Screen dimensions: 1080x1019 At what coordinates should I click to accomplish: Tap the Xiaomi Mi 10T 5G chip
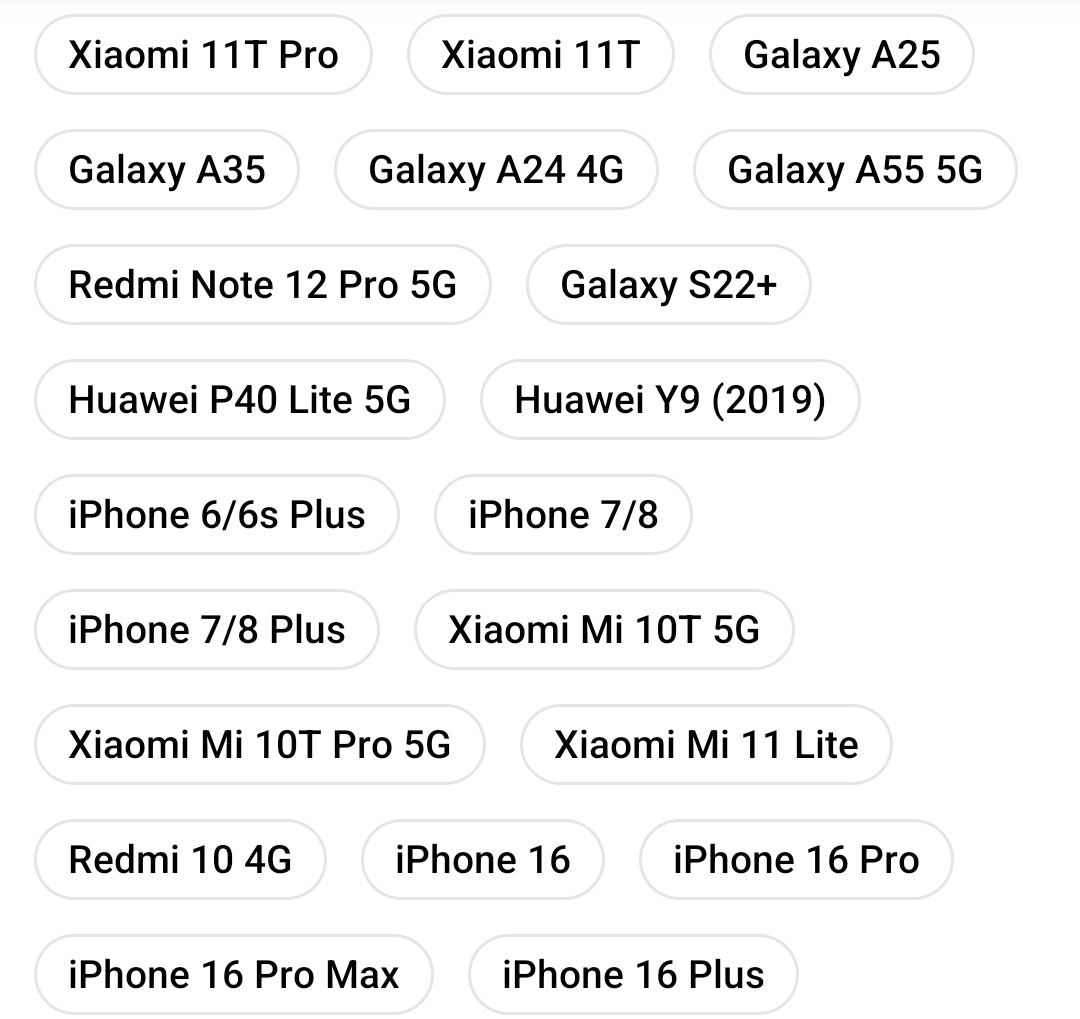[x=604, y=630]
